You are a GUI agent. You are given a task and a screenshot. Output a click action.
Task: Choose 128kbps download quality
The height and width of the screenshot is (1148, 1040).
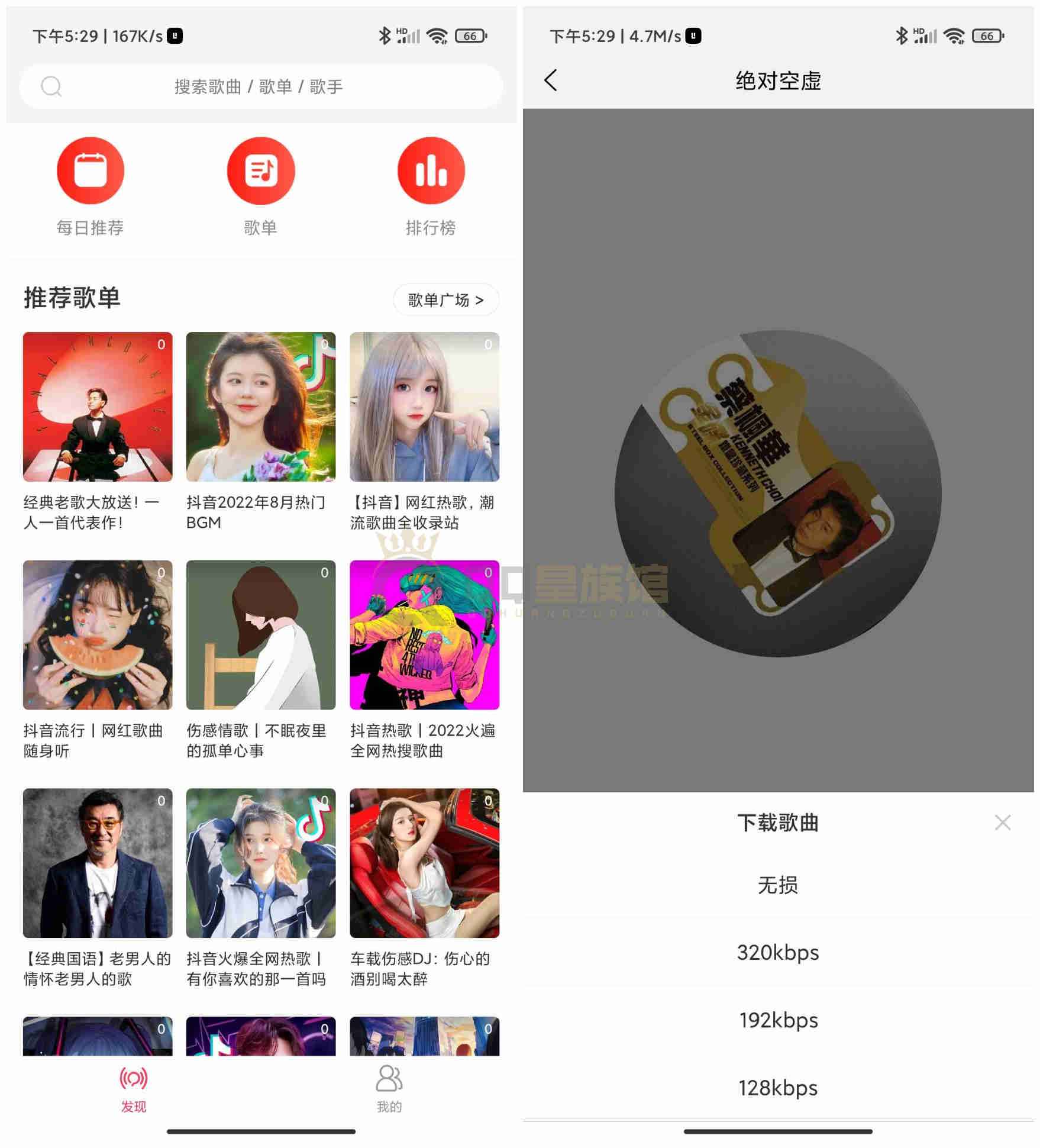[778, 1088]
